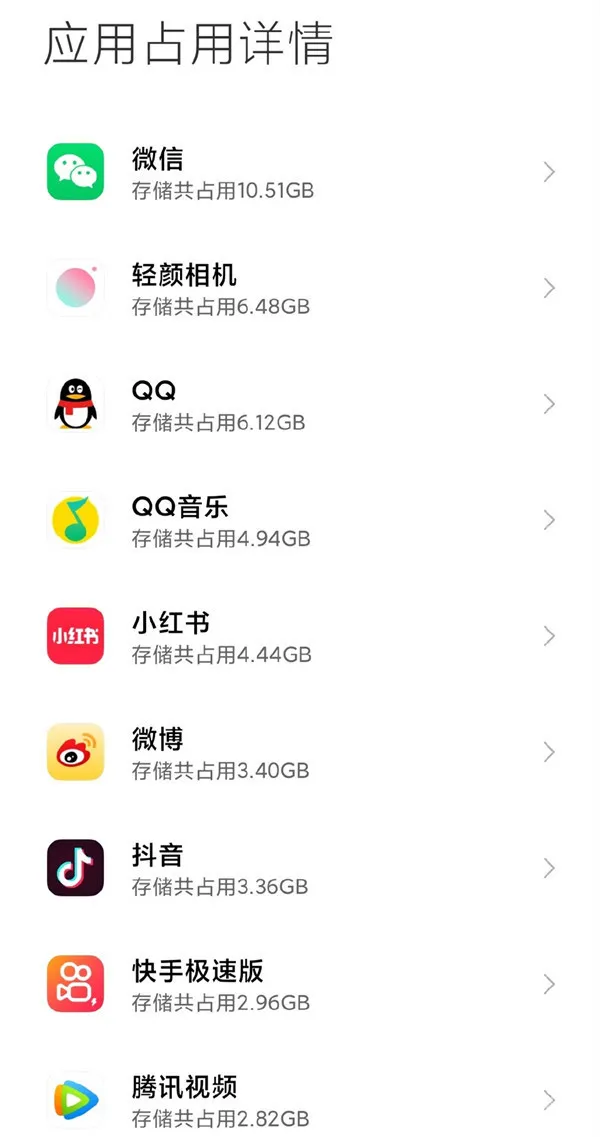
Task: Tap the 抖音 storage row
Action: tap(300, 869)
